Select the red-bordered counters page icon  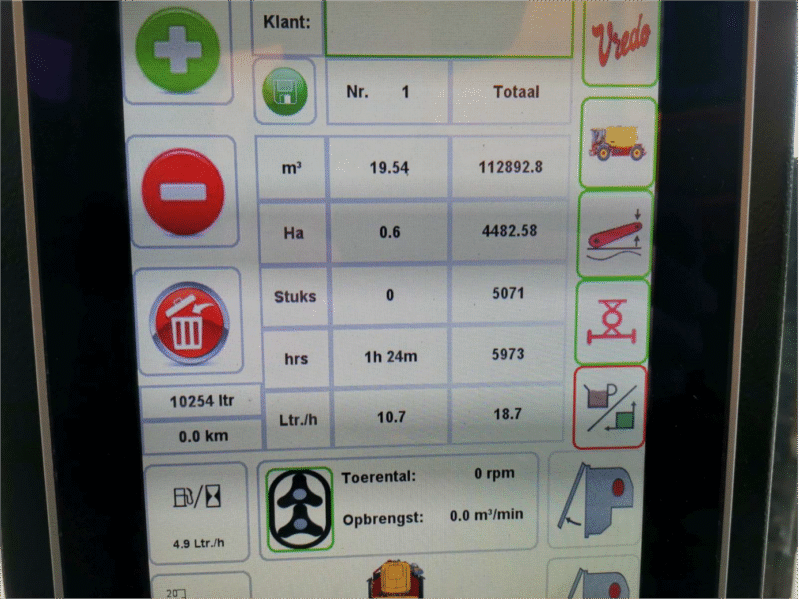610,407
